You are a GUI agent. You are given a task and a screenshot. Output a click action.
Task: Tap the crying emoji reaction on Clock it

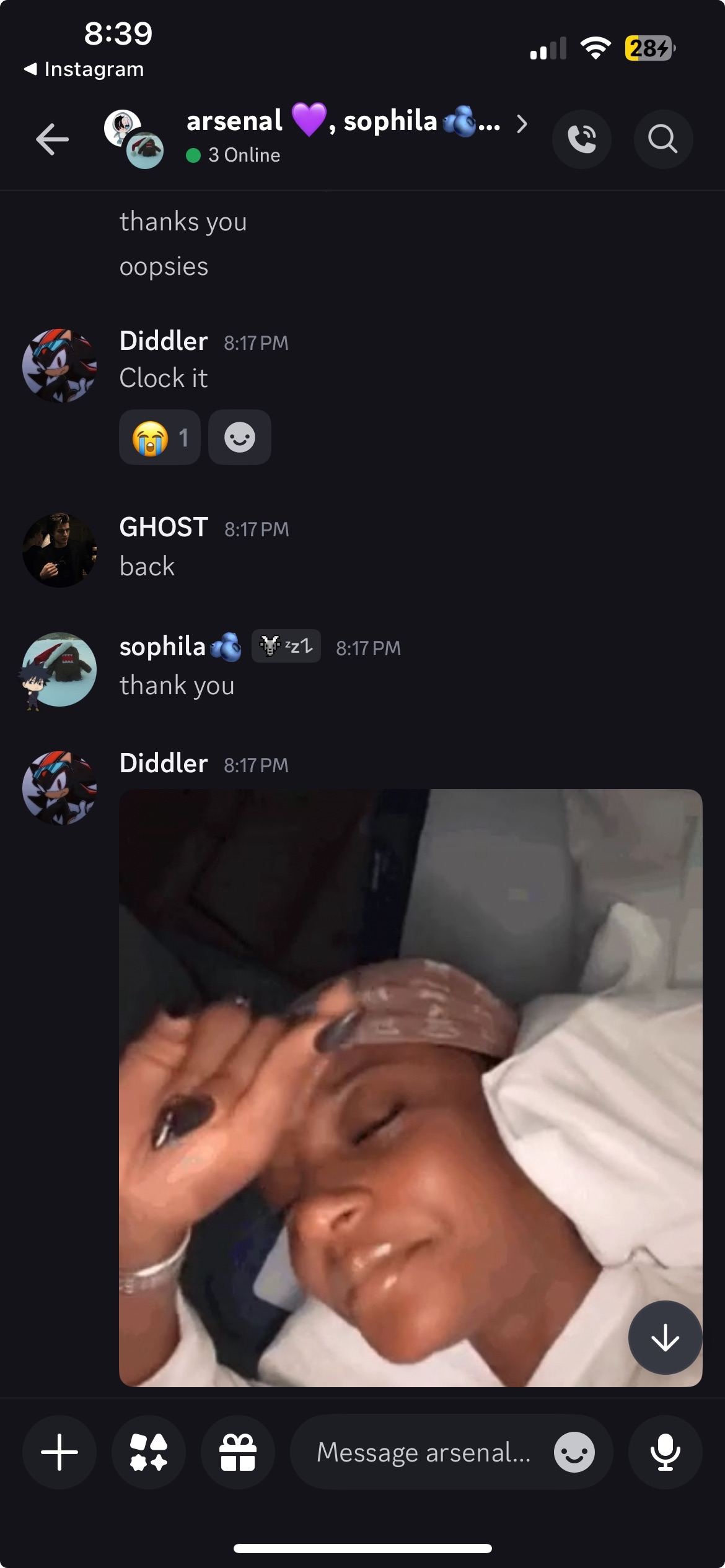tap(160, 438)
